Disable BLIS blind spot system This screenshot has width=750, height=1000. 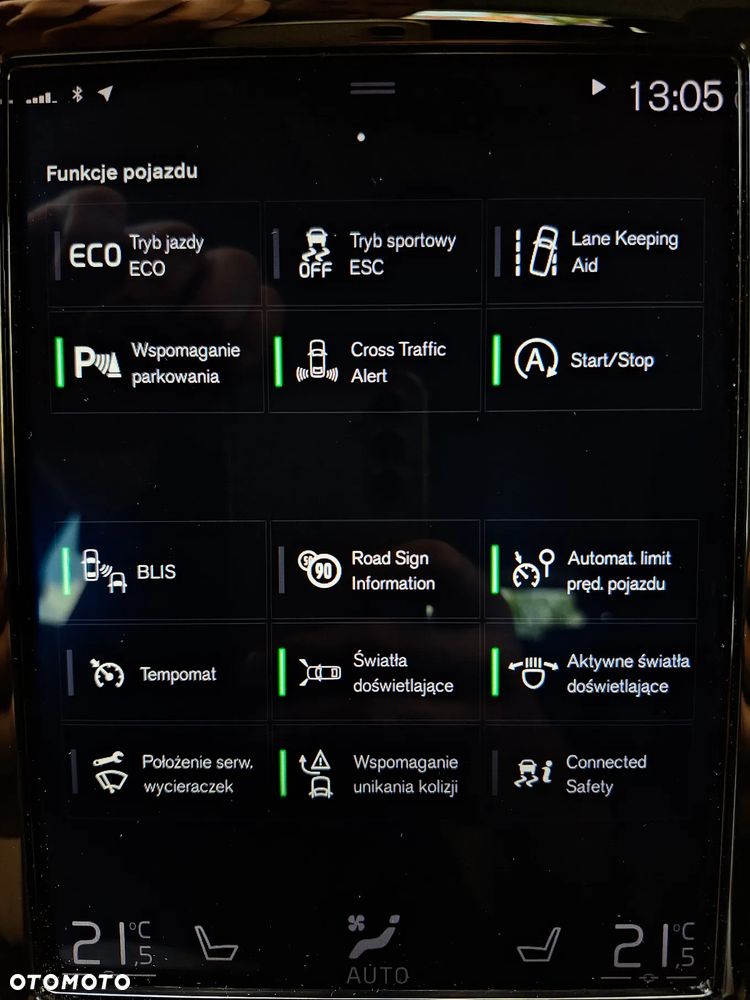160,571
